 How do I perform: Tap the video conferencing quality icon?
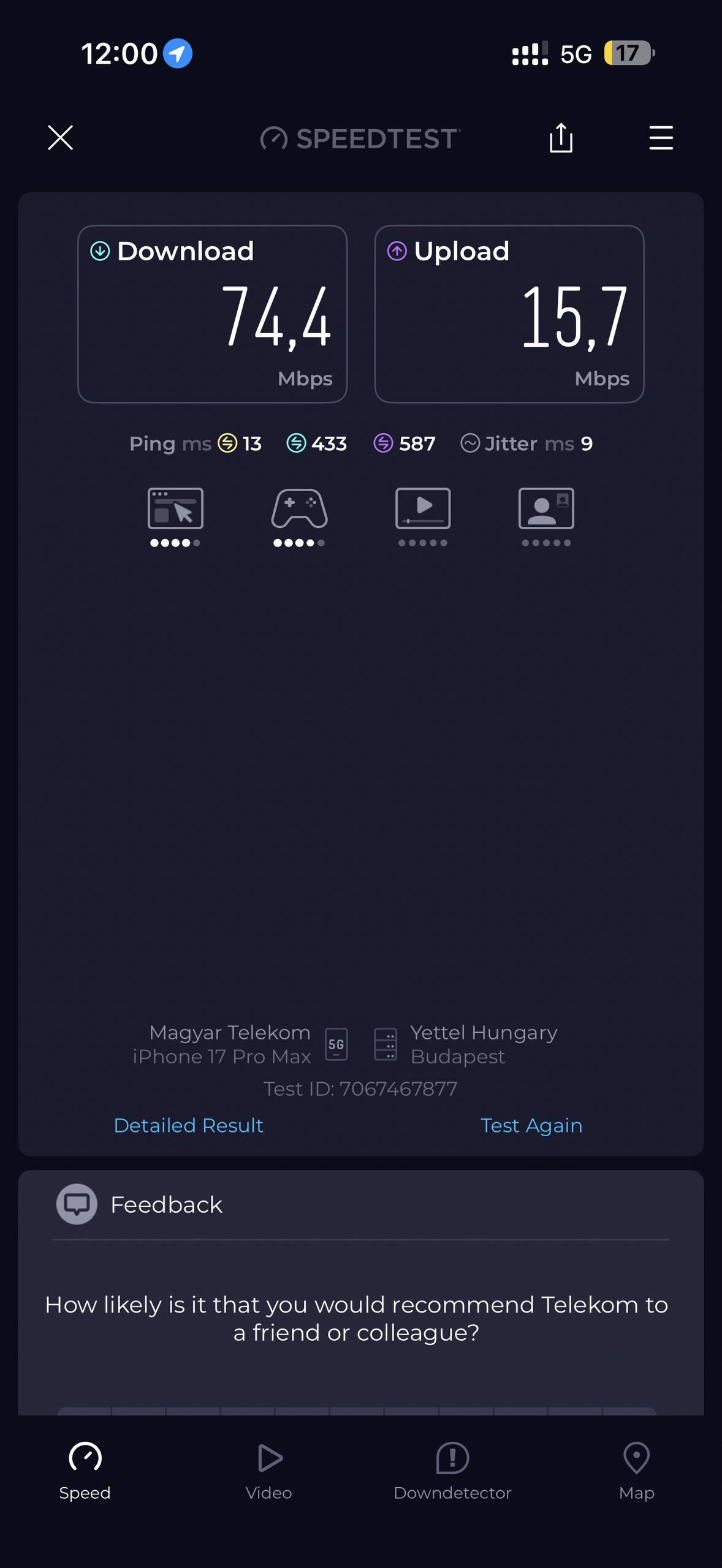[546, 508]
